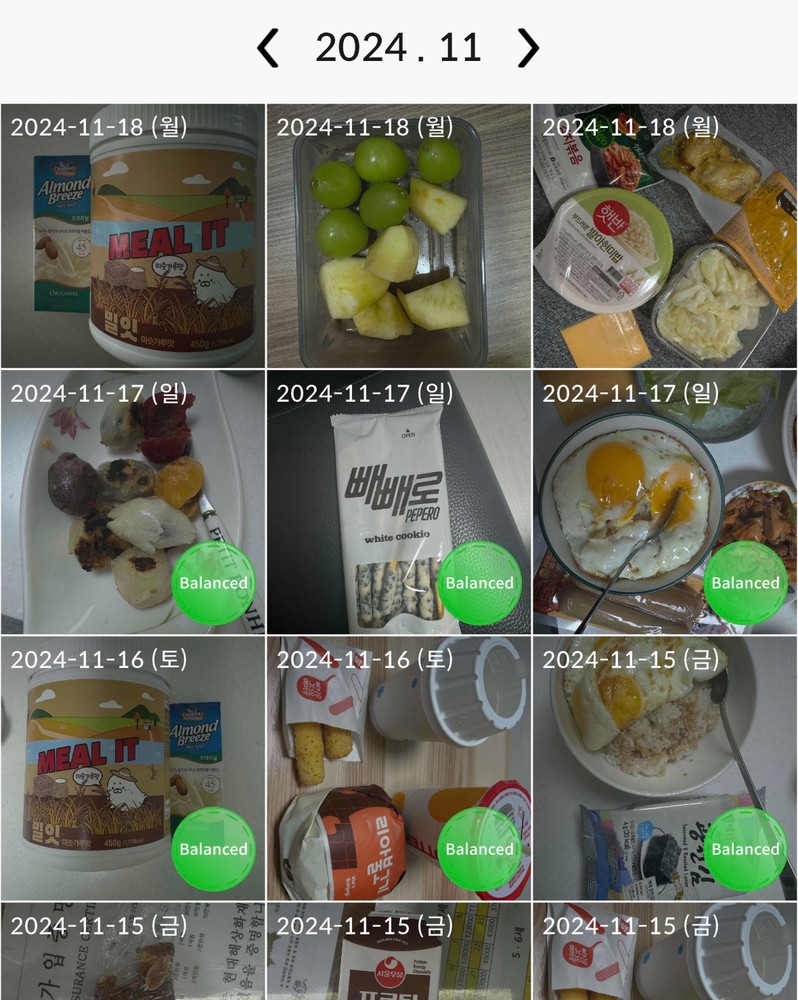Open the 2024.11 month picker
Image resolution: width=798 pixels, height=1000 pixels.
click(x=398, y=47)
